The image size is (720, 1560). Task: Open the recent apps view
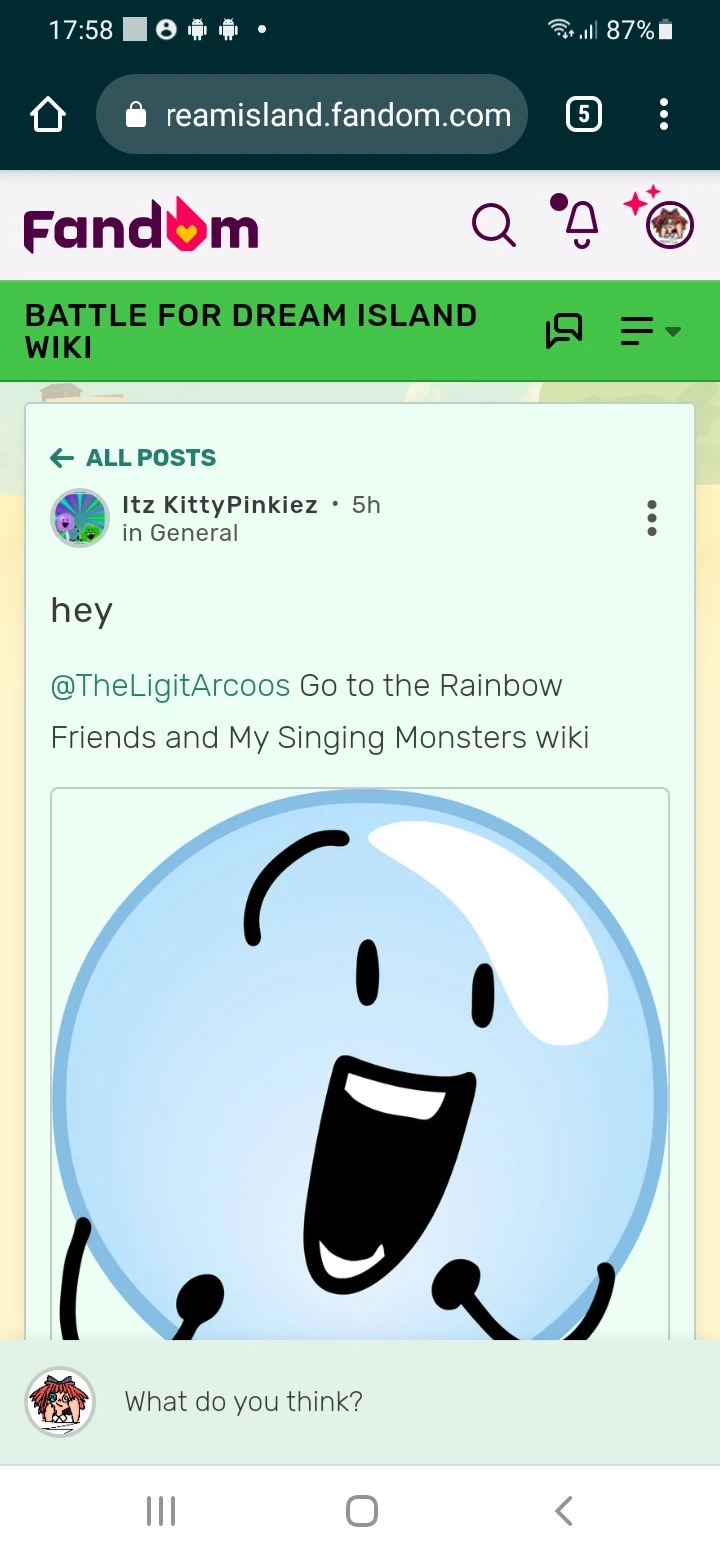click(x=161, y=1510)
